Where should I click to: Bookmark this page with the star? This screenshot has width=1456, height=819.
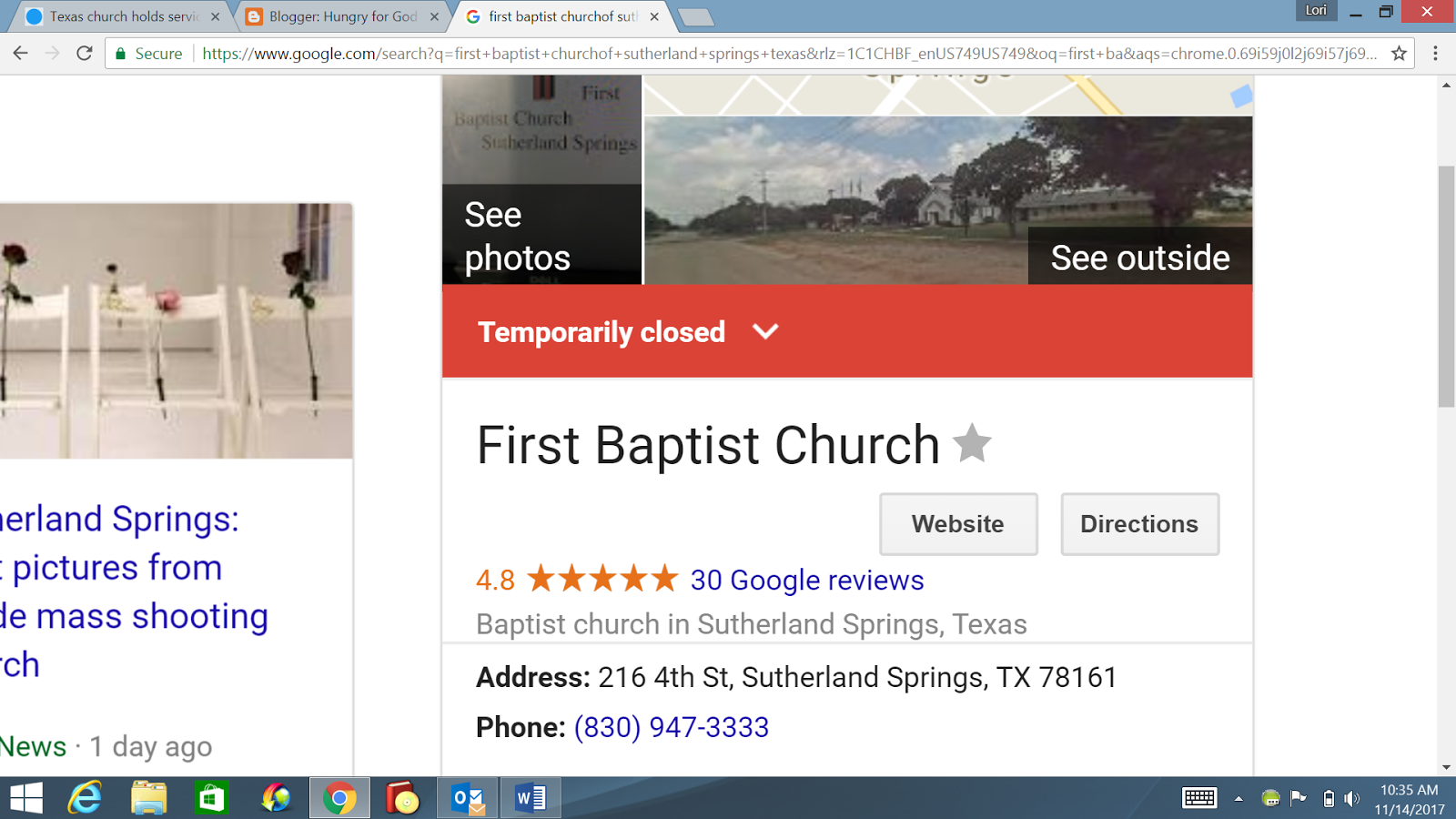(1399, 54)
